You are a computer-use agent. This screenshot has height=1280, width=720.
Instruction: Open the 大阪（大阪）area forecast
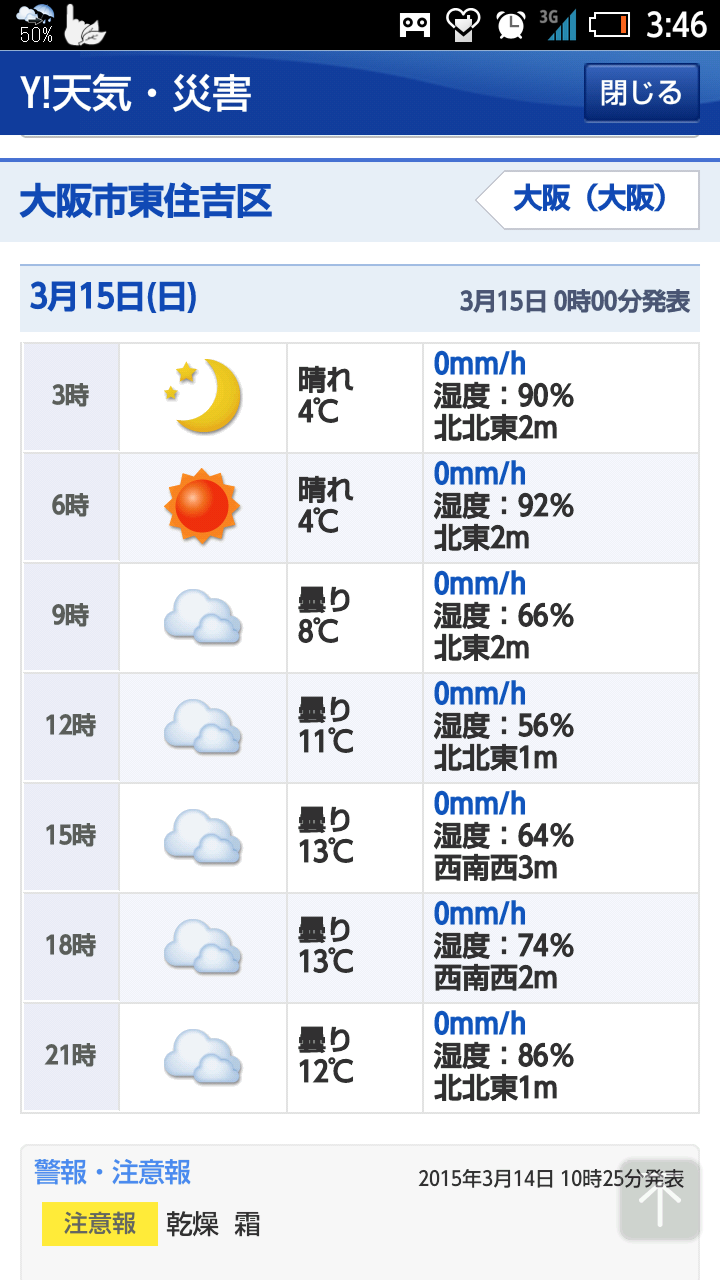pos(588,200)
